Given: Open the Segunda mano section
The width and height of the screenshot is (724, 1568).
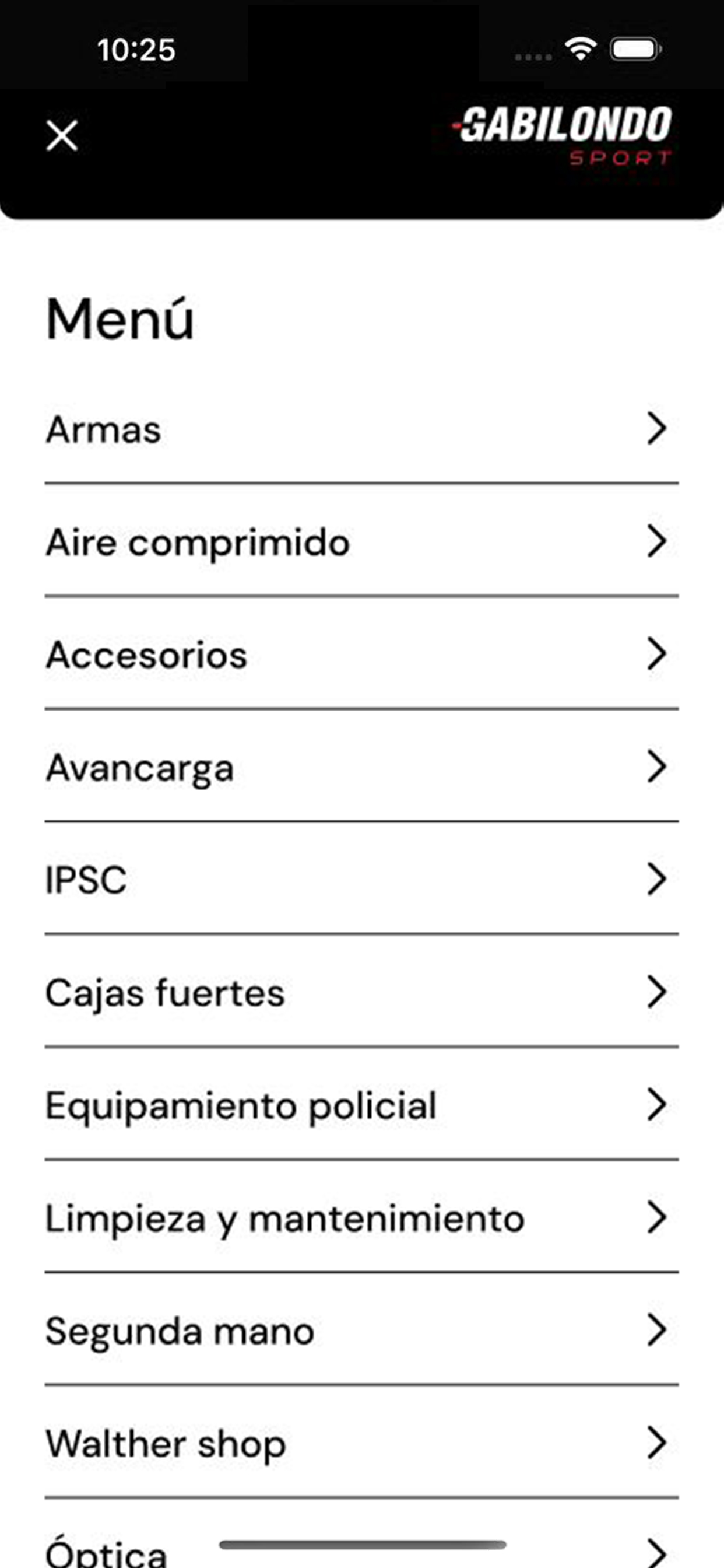Looking at the screenshot, I should (x=361, y=1330).
